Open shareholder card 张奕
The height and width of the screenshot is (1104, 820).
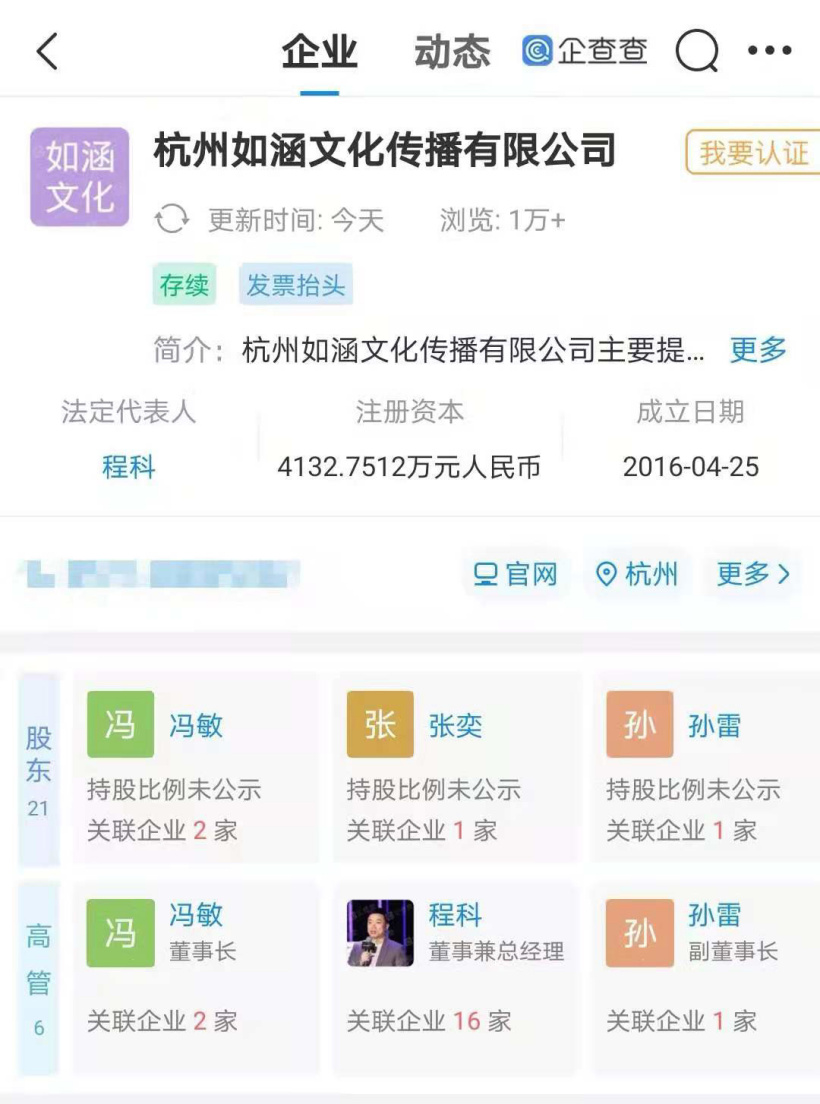(x=456, y=766)
